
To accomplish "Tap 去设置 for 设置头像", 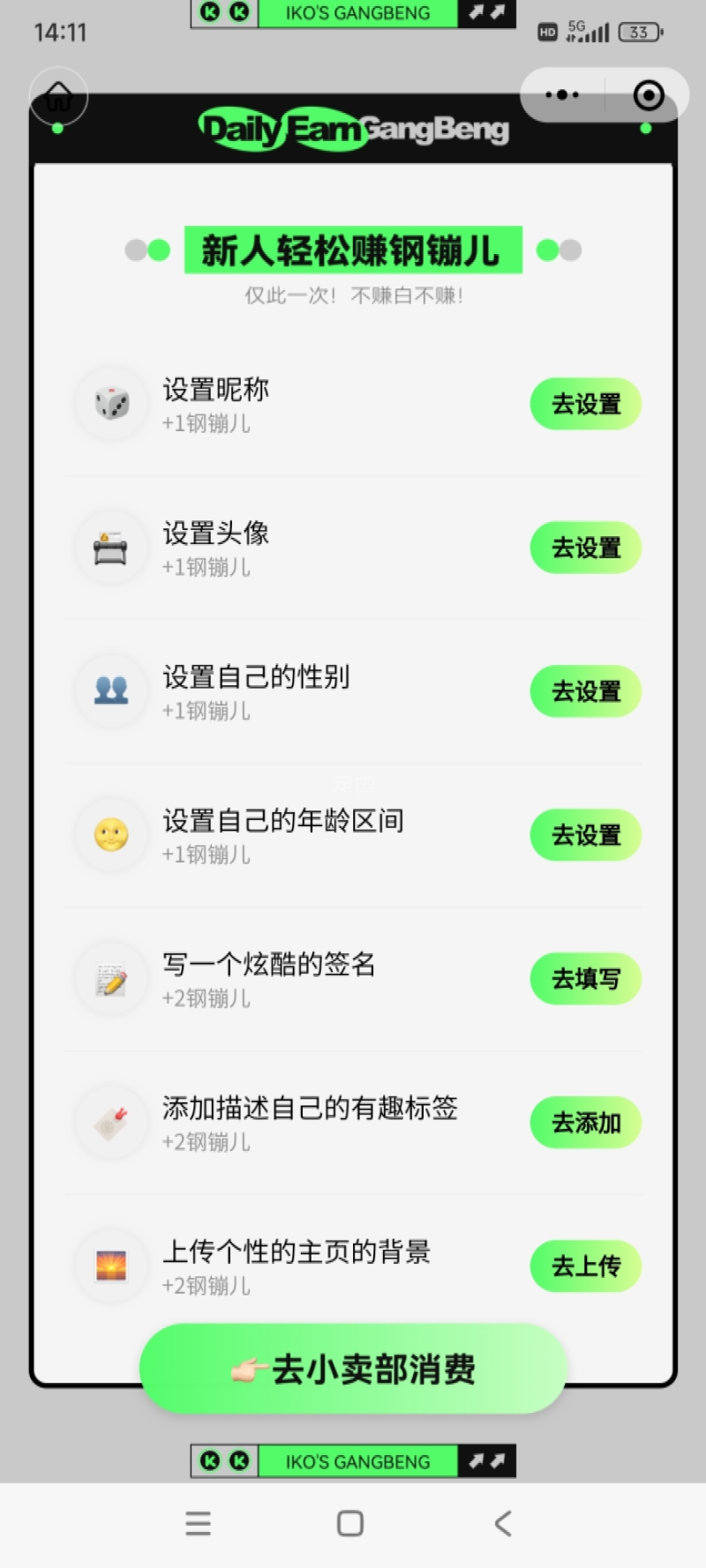I will pos(585,548).
